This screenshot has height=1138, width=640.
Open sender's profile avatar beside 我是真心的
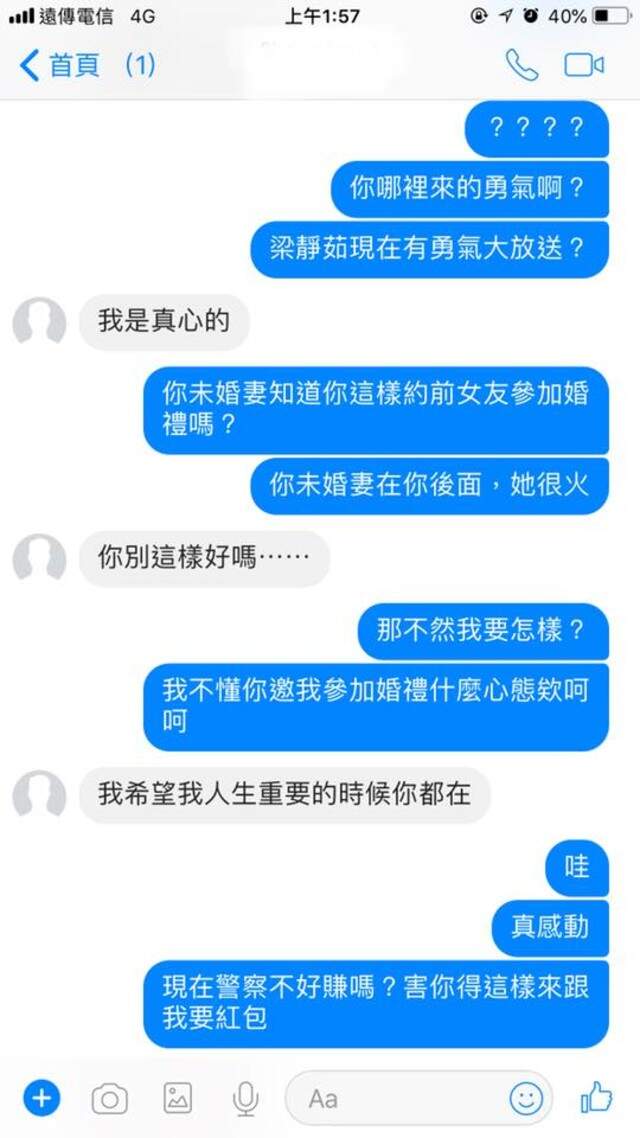39,323
